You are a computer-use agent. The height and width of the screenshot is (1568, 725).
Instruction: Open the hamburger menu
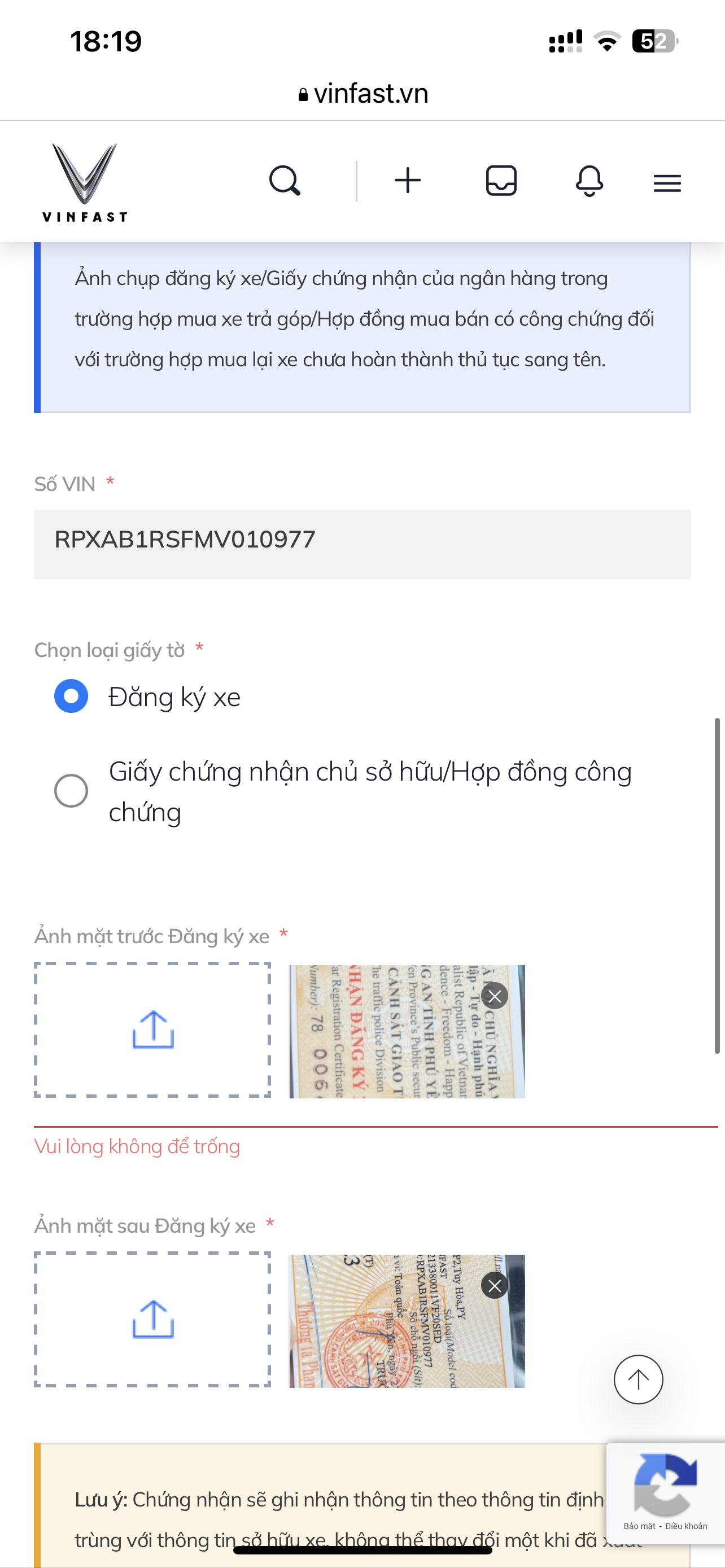click(x=667, y=183)
